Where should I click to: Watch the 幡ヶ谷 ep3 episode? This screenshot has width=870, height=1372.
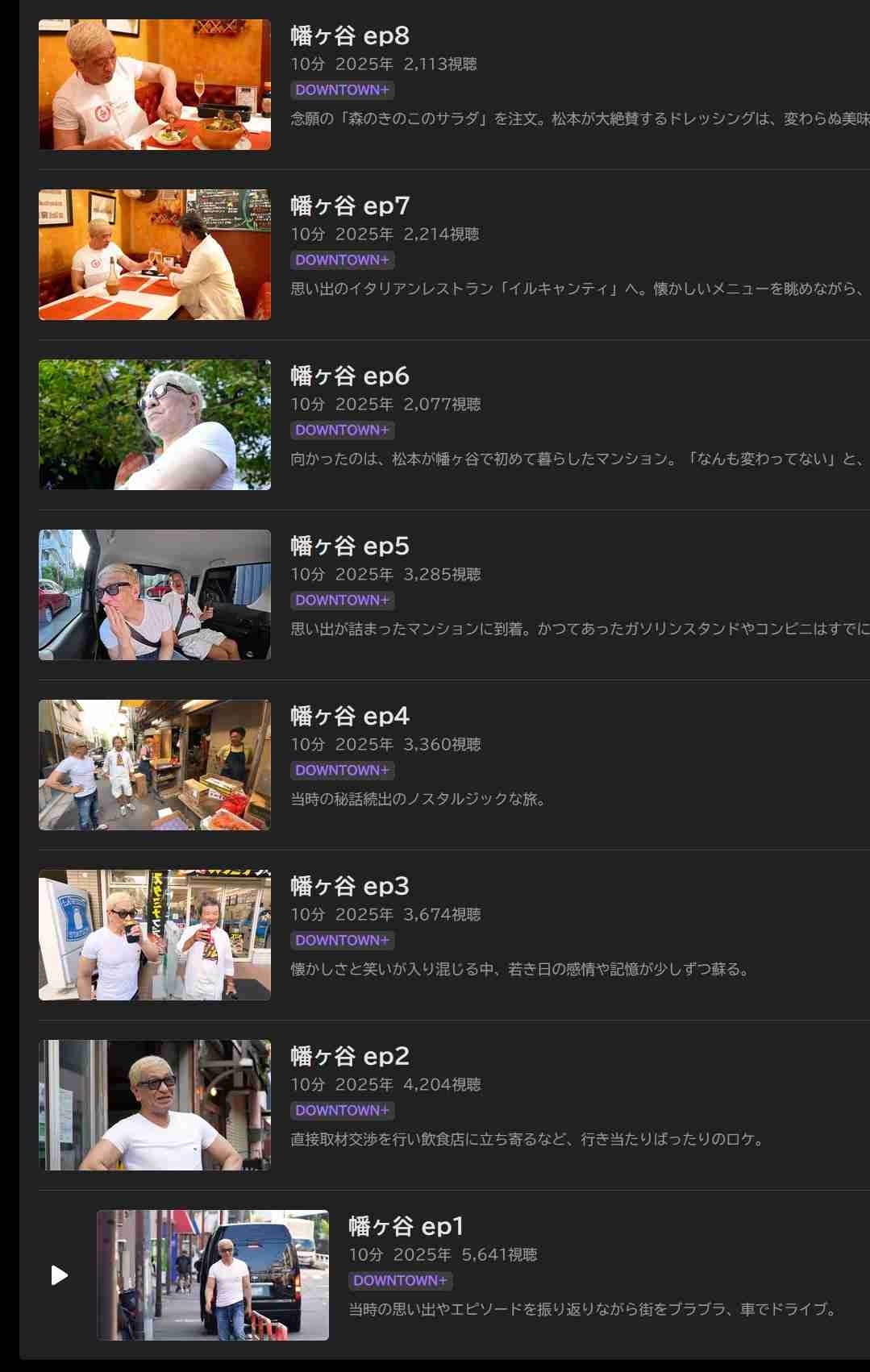point(349,887)
